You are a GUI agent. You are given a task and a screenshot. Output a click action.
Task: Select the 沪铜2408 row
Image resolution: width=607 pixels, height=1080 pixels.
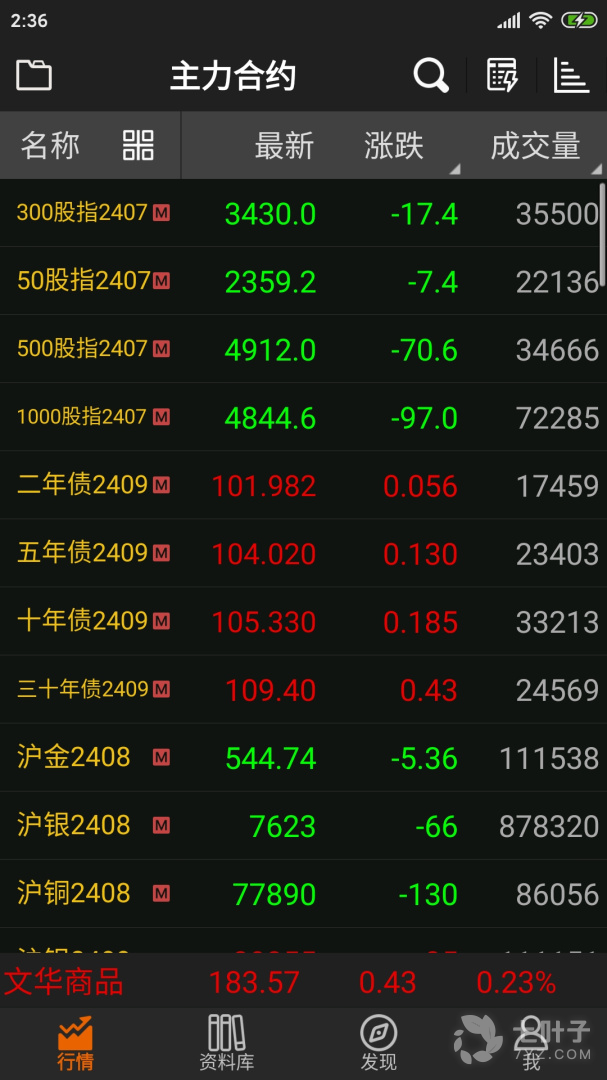pyautogui.click(x=303, y=894)
